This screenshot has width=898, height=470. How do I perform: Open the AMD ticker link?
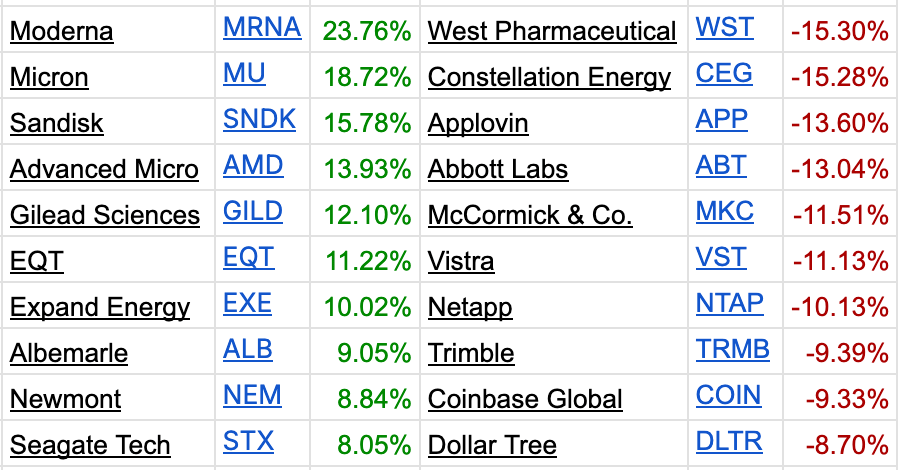[x=253, y=166]
